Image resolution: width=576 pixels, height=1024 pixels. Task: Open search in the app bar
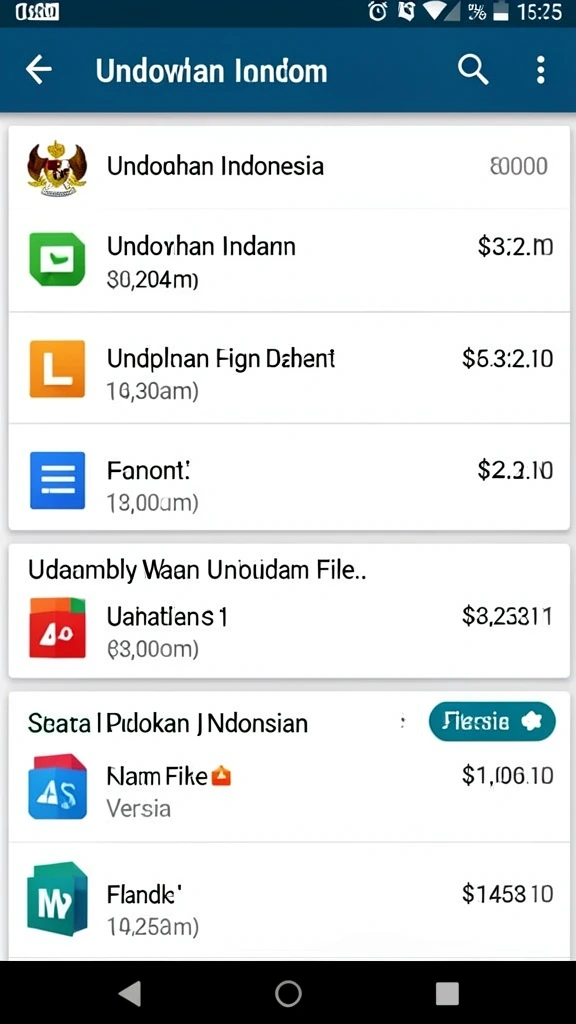click(x=473, y=69)
